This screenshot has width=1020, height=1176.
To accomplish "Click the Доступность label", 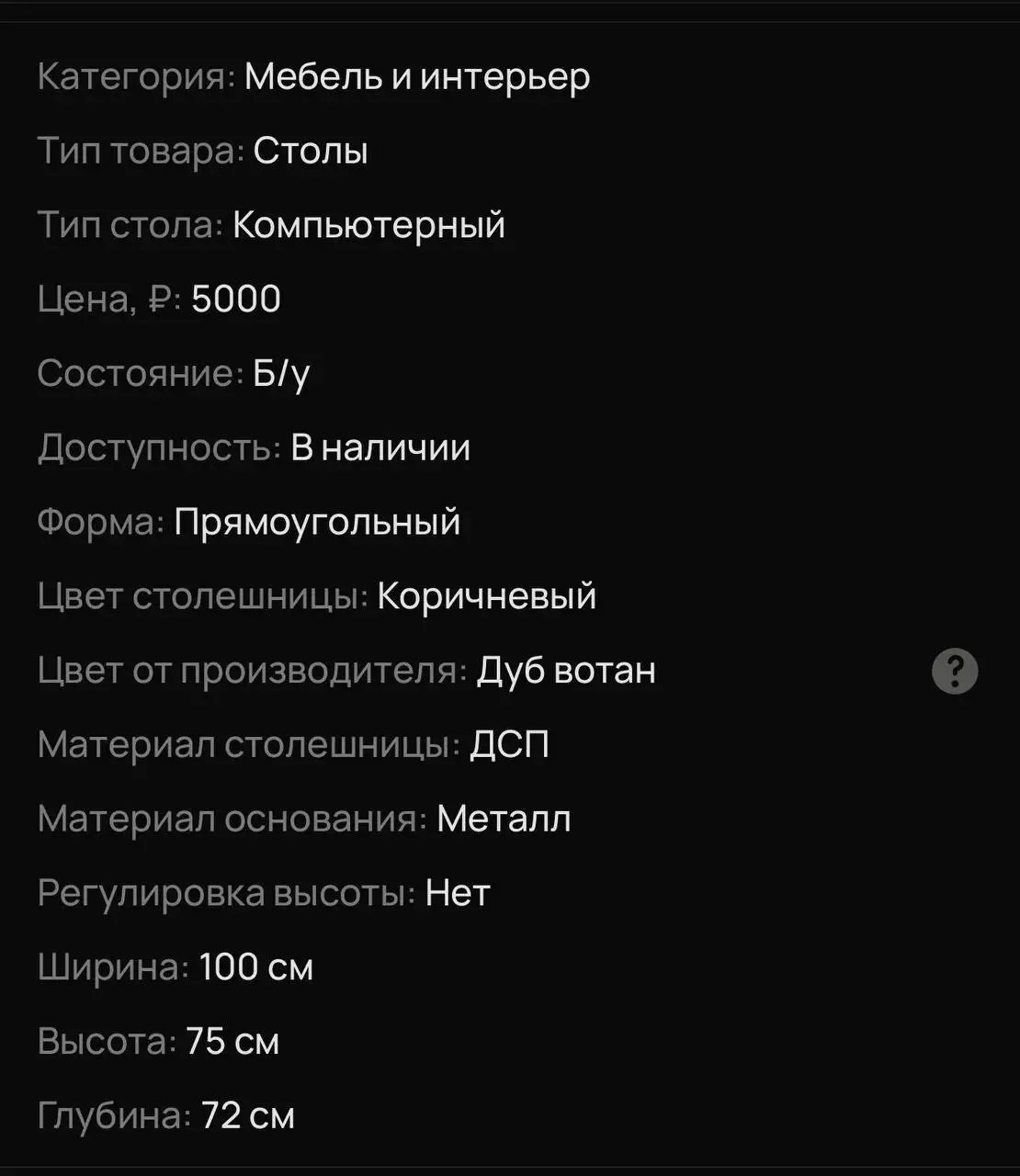I will tap(154, 447).
